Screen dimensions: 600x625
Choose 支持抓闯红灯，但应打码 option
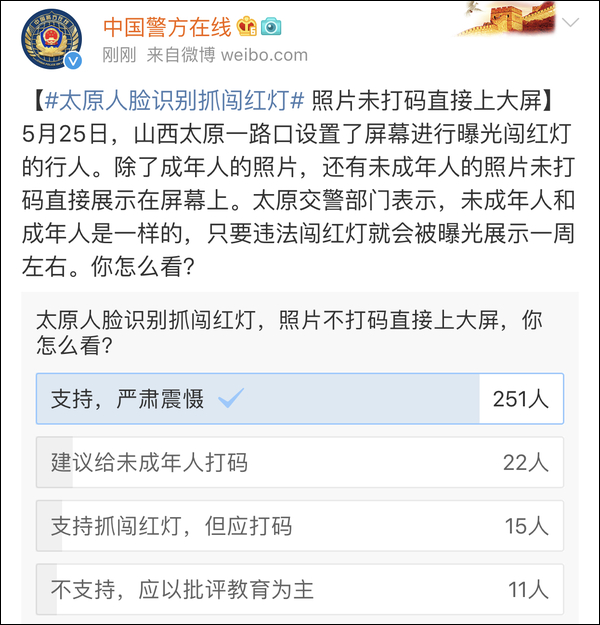tap(299, 525)
